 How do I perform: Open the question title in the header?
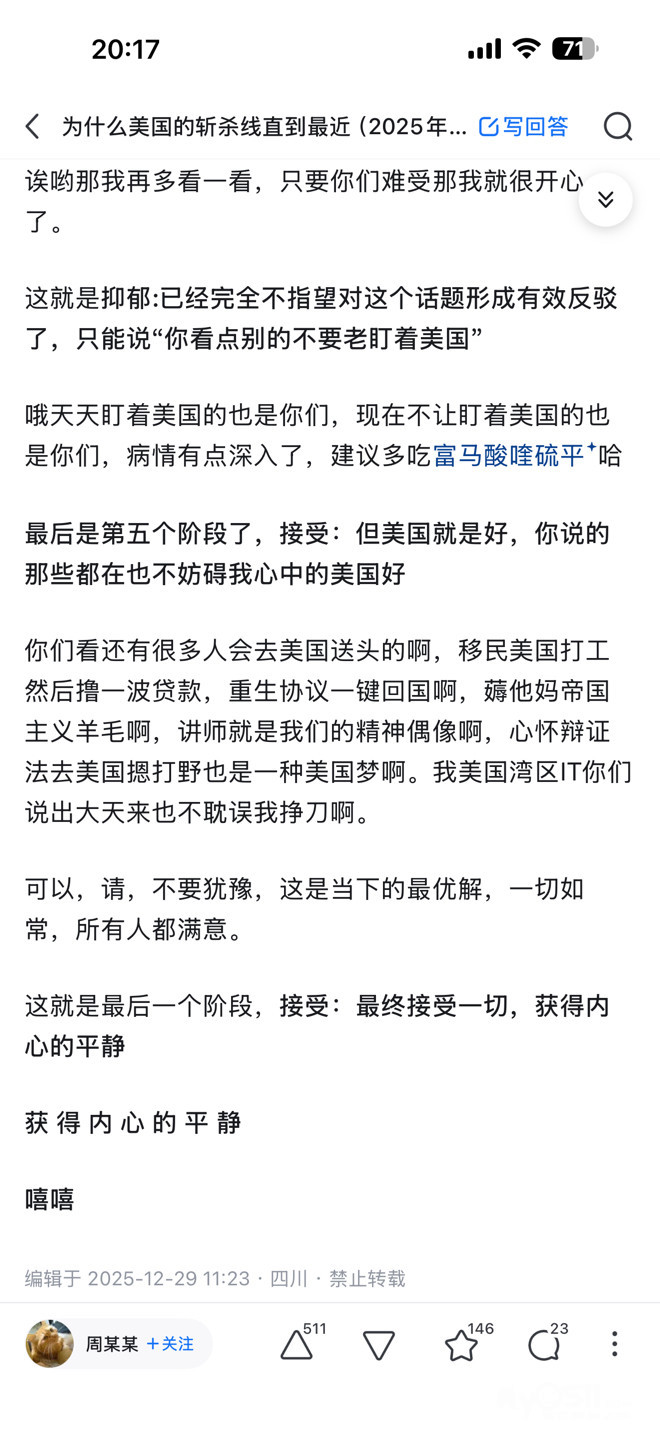click(264, 127)
